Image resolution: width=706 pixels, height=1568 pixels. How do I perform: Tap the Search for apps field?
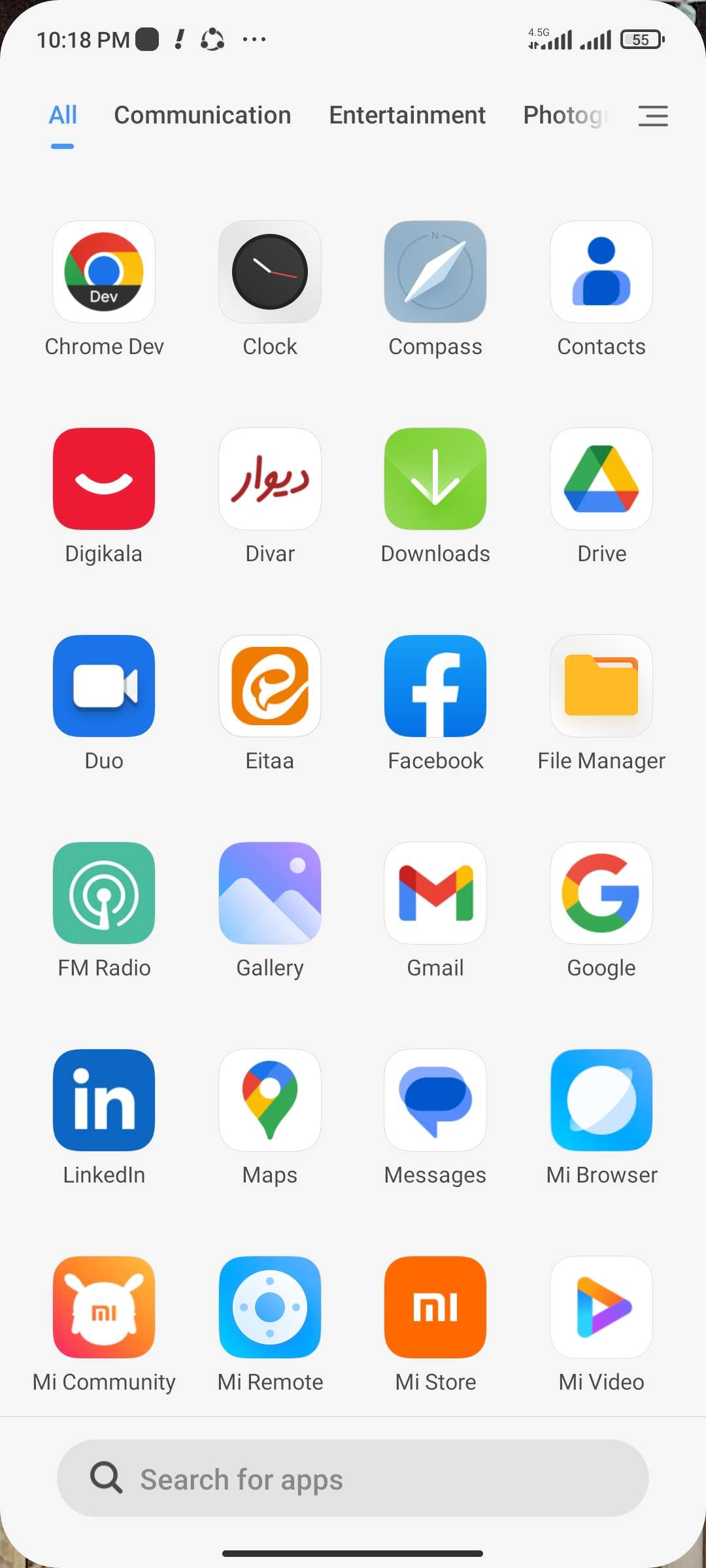pyautogui.click(x=353, y=1478)
